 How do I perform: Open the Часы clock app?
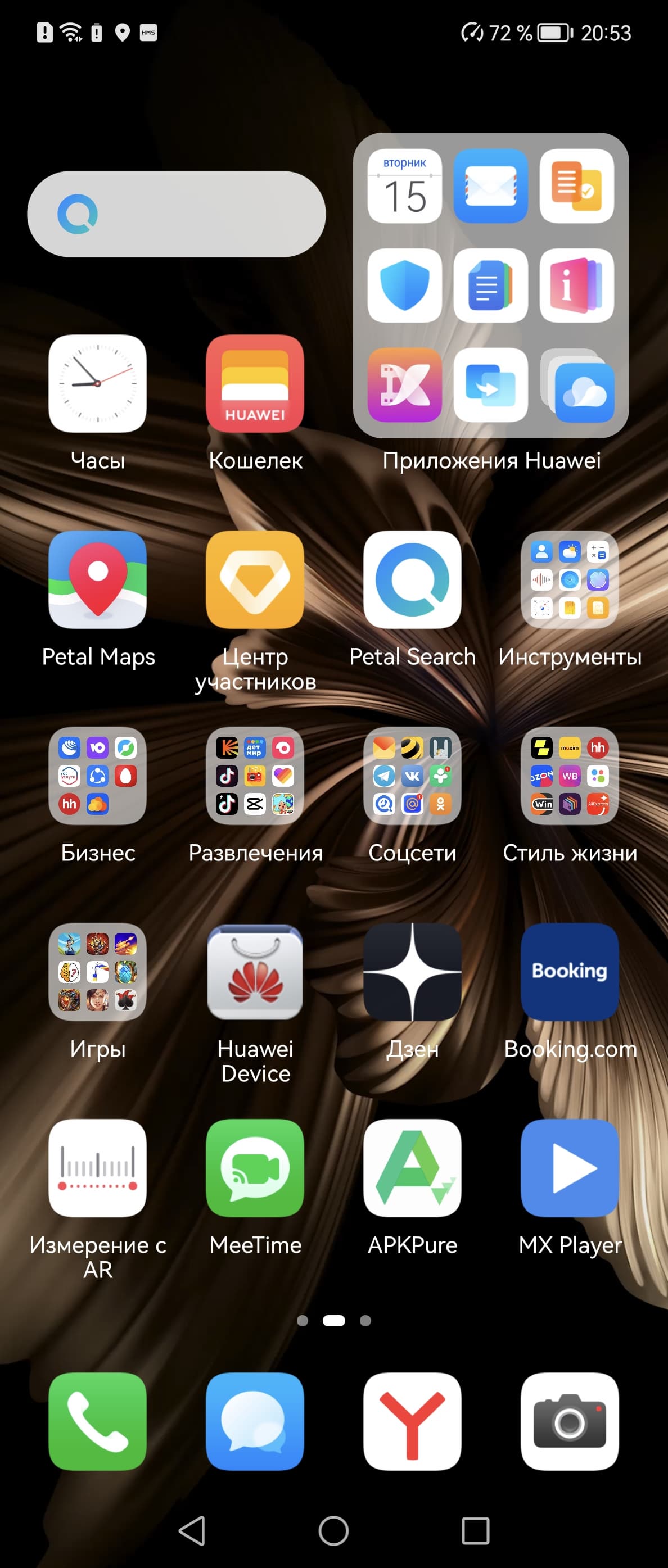[97, 383]
